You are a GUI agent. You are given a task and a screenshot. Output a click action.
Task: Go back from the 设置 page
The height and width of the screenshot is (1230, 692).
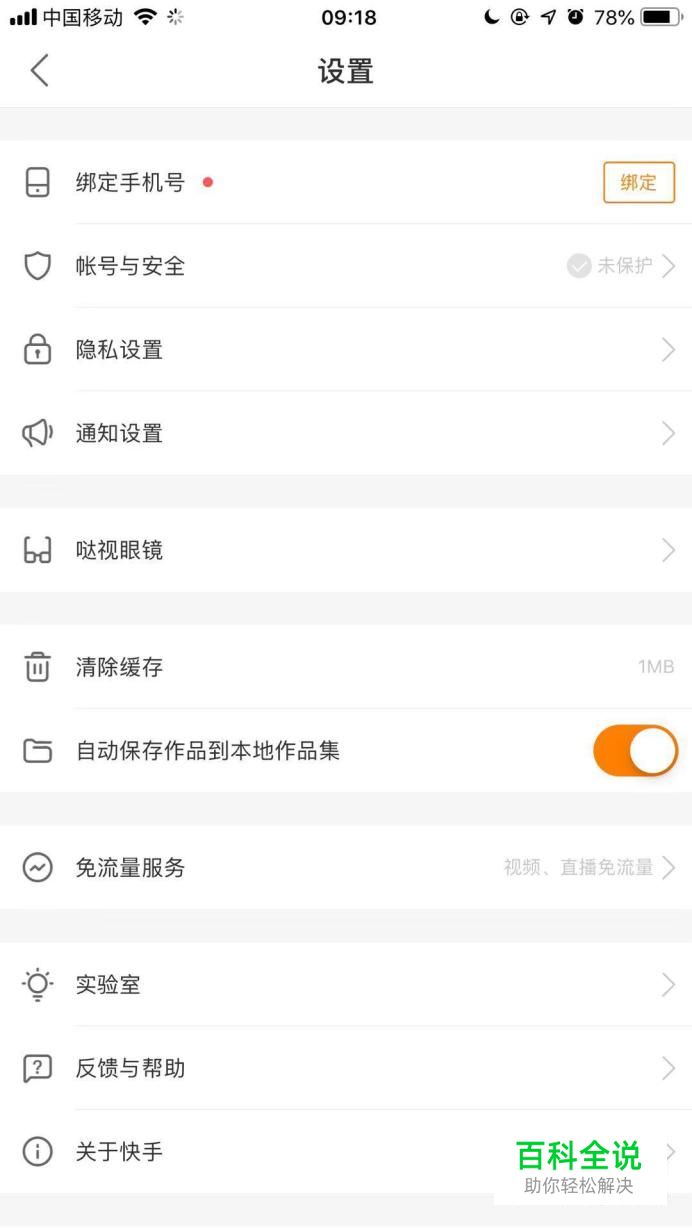click(40, 71)
